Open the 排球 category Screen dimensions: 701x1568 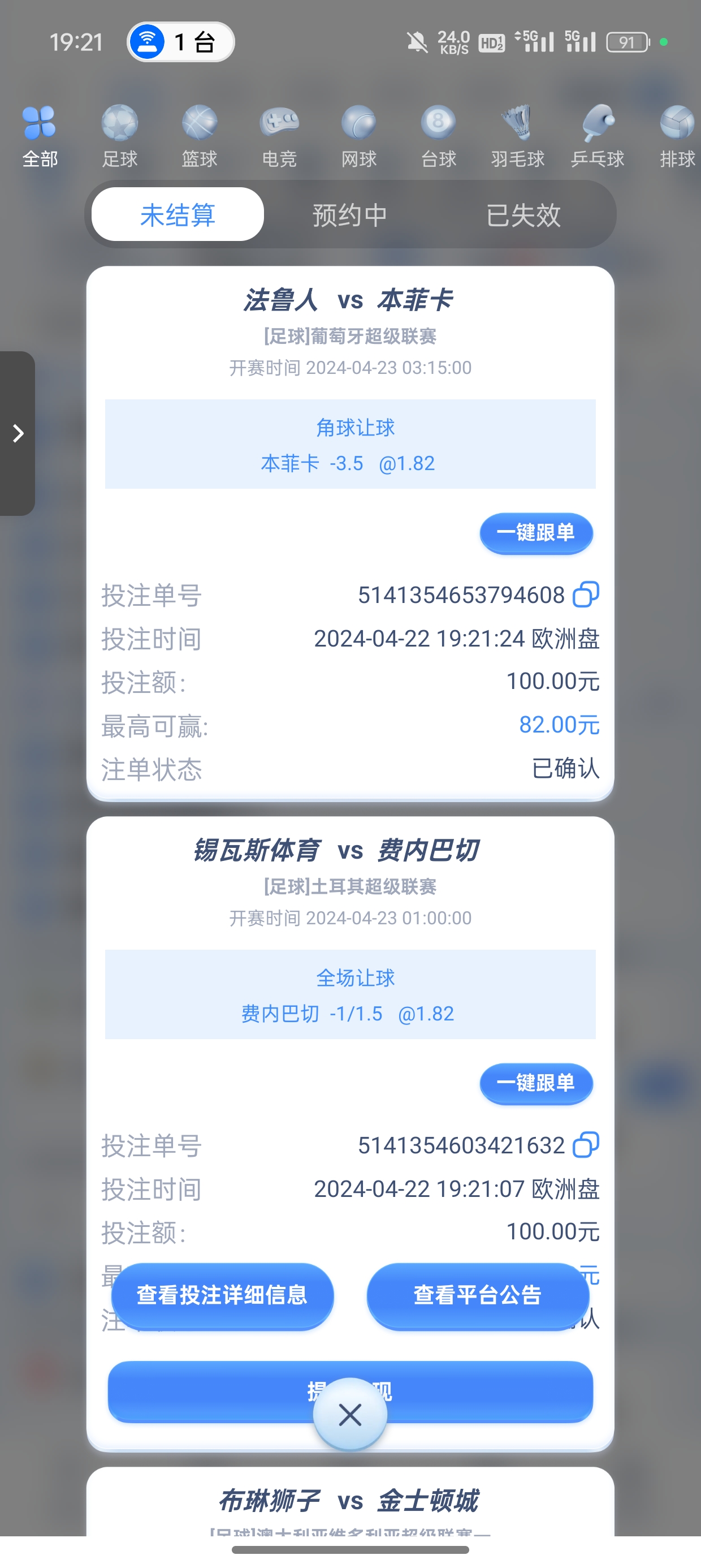point(677,136)
